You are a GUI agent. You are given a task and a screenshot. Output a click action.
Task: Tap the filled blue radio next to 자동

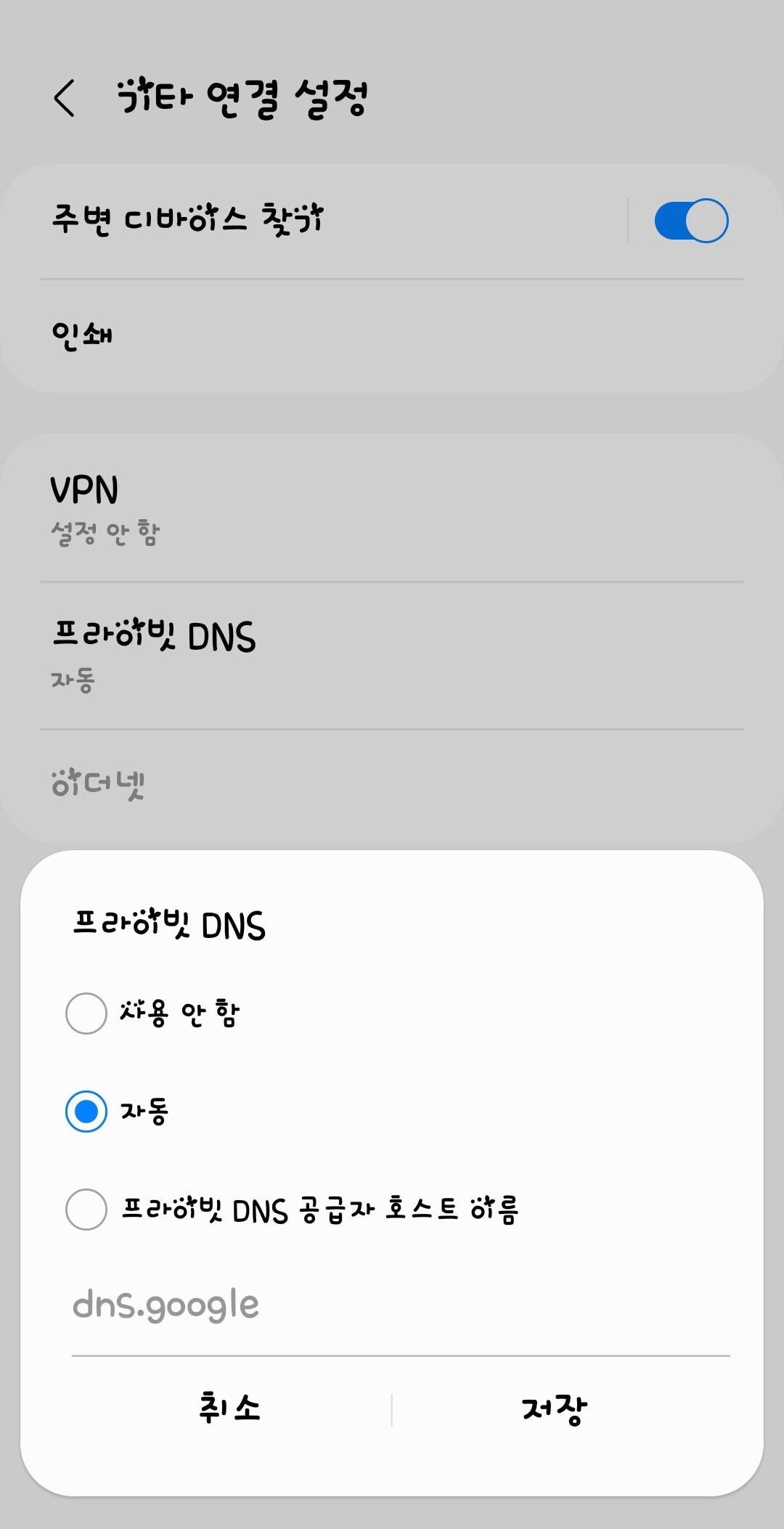[x=86, y=1109]
